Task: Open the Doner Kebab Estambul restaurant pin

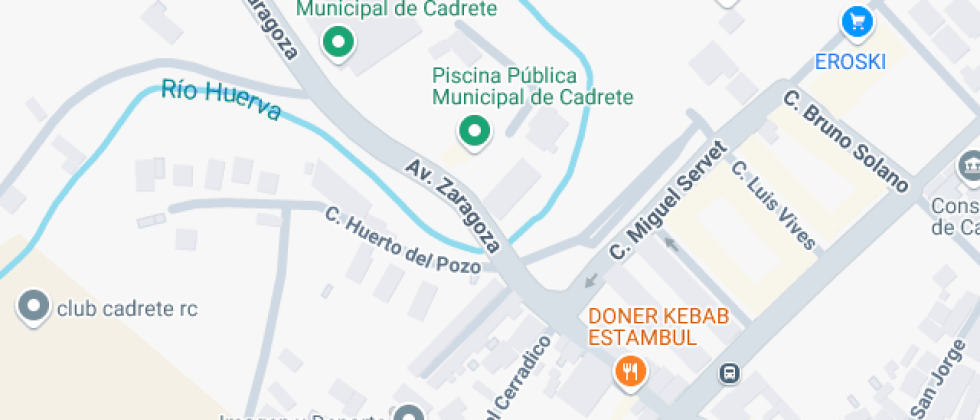Action: click(x=630, y=372)
